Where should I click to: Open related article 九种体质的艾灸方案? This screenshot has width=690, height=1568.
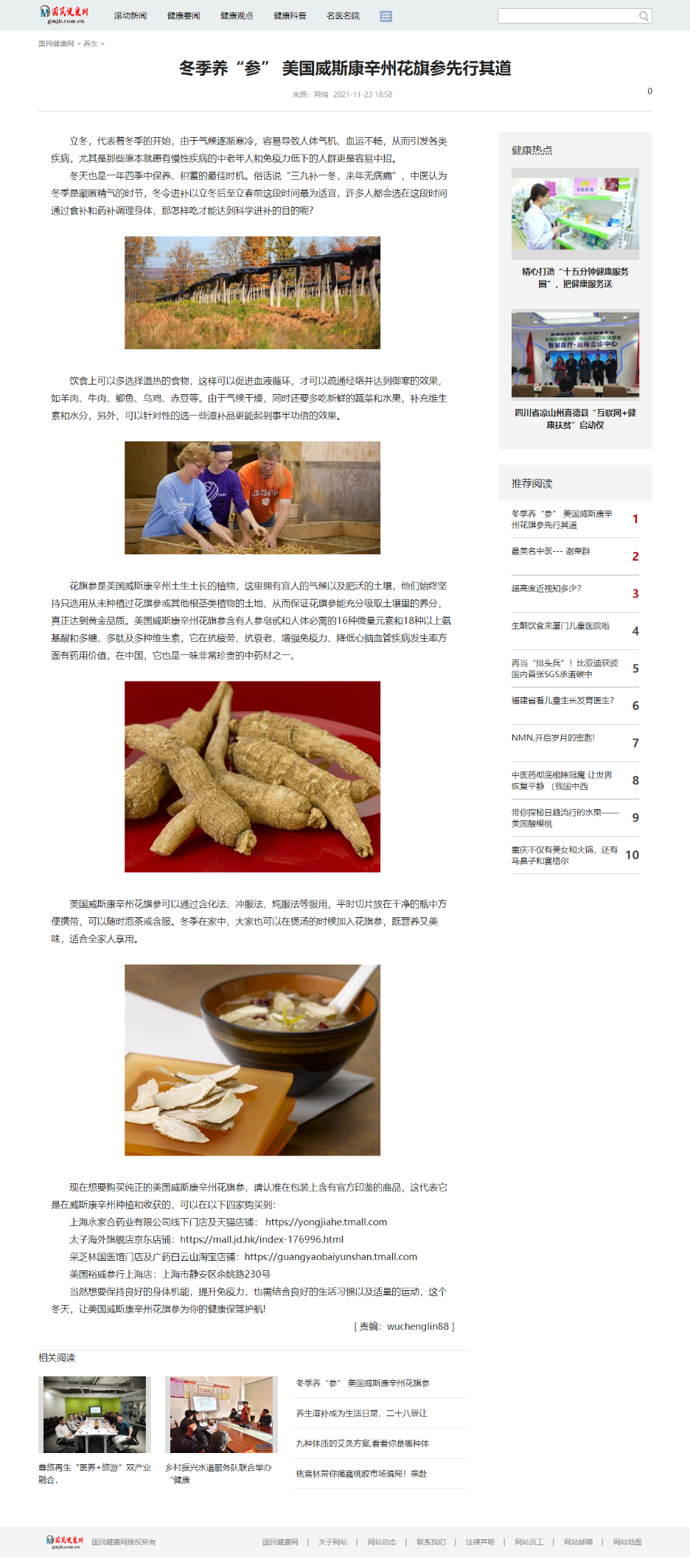coord(362,1444)
